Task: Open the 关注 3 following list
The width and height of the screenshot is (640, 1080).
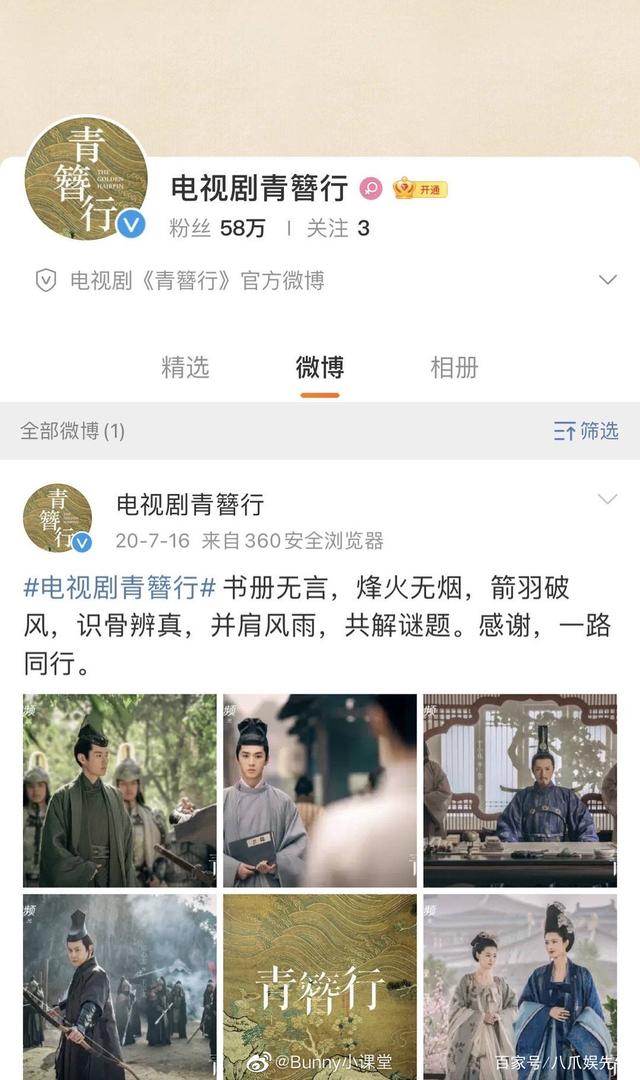Action: 338,228
